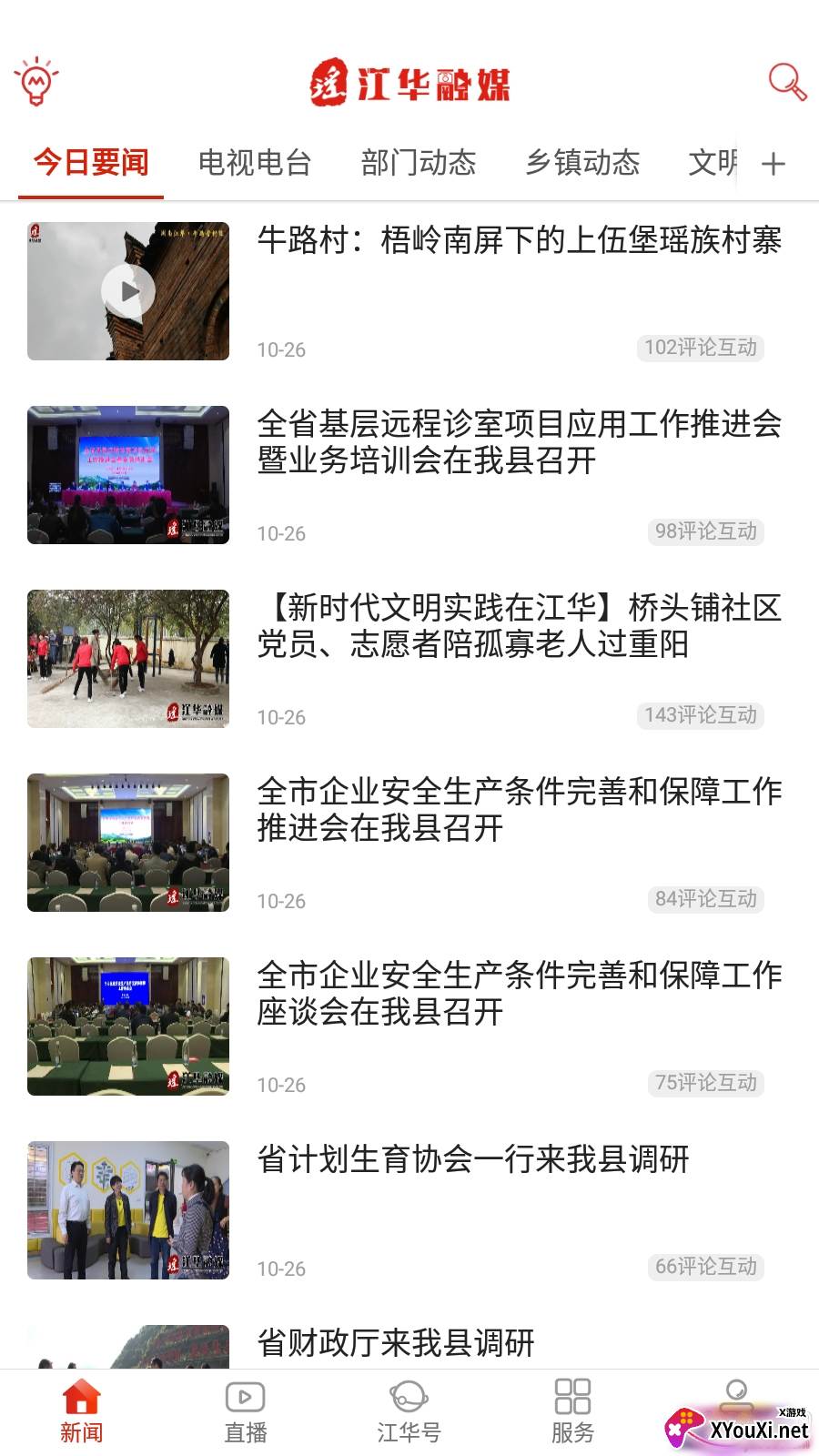Tap the light bulb icon
The height and width of the screenshot is (1456, 819).
point(36,82)
